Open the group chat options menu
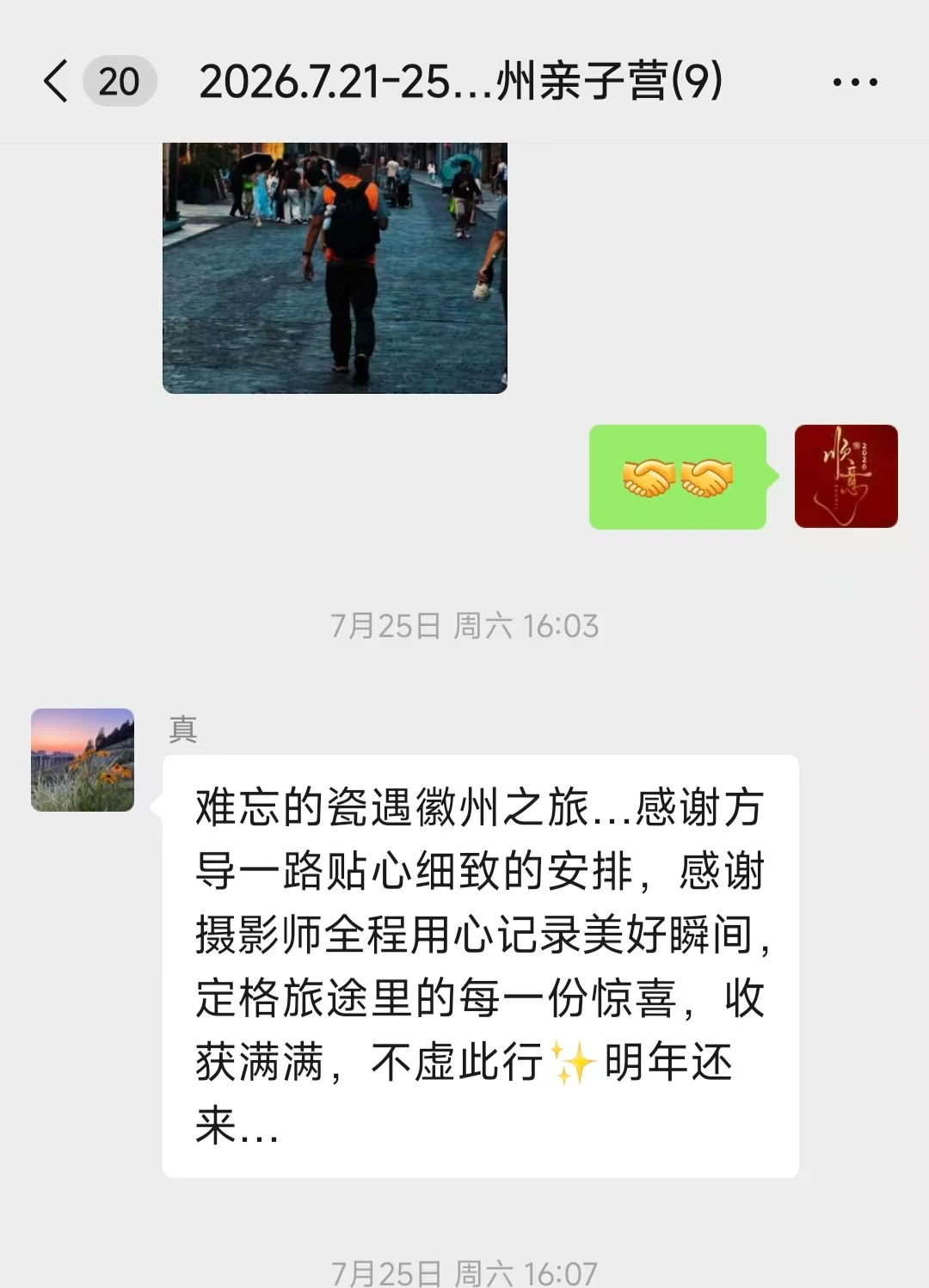 coord(855,83)
